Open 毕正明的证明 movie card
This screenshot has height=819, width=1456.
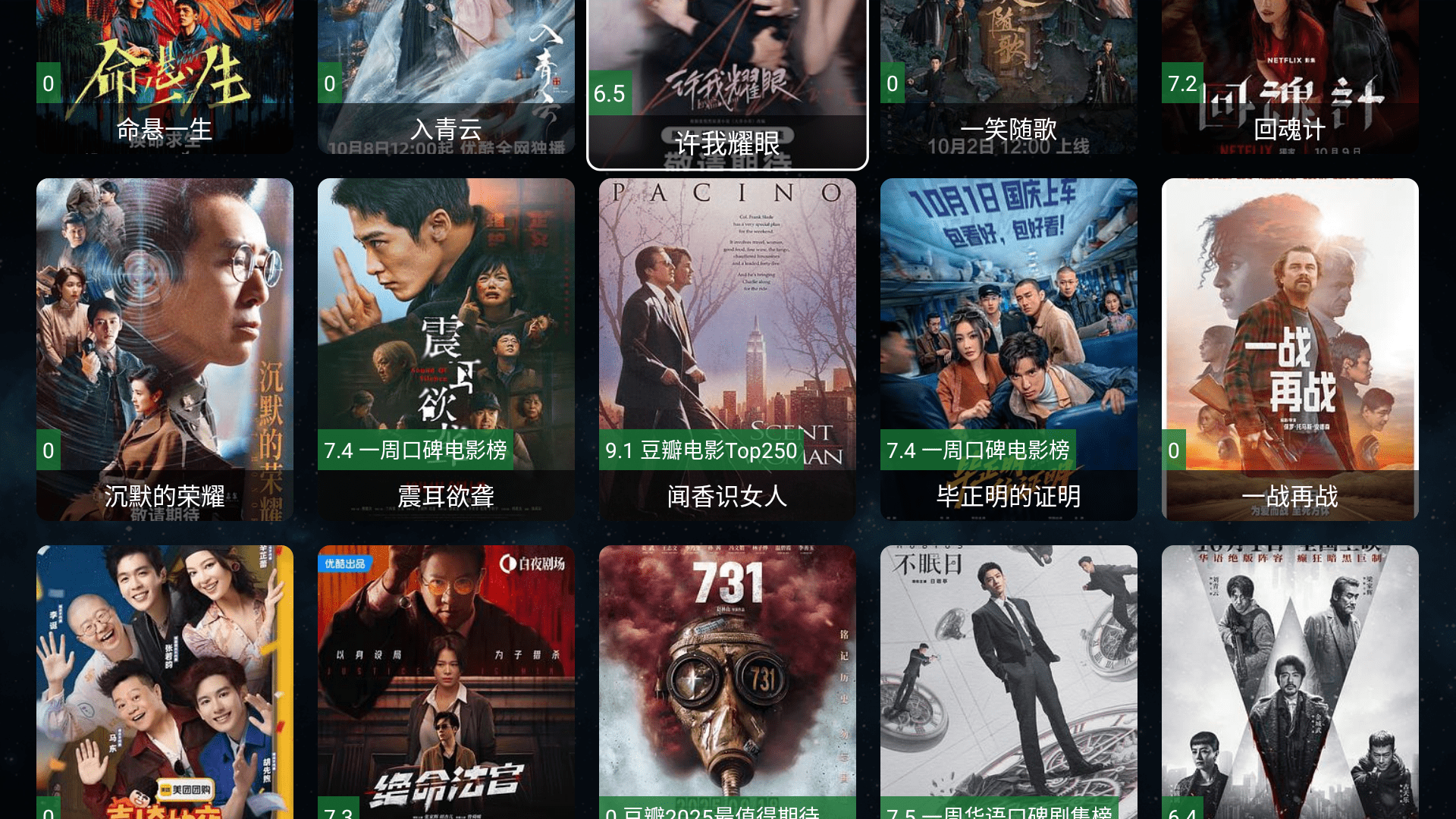(x=1009, y=349)
